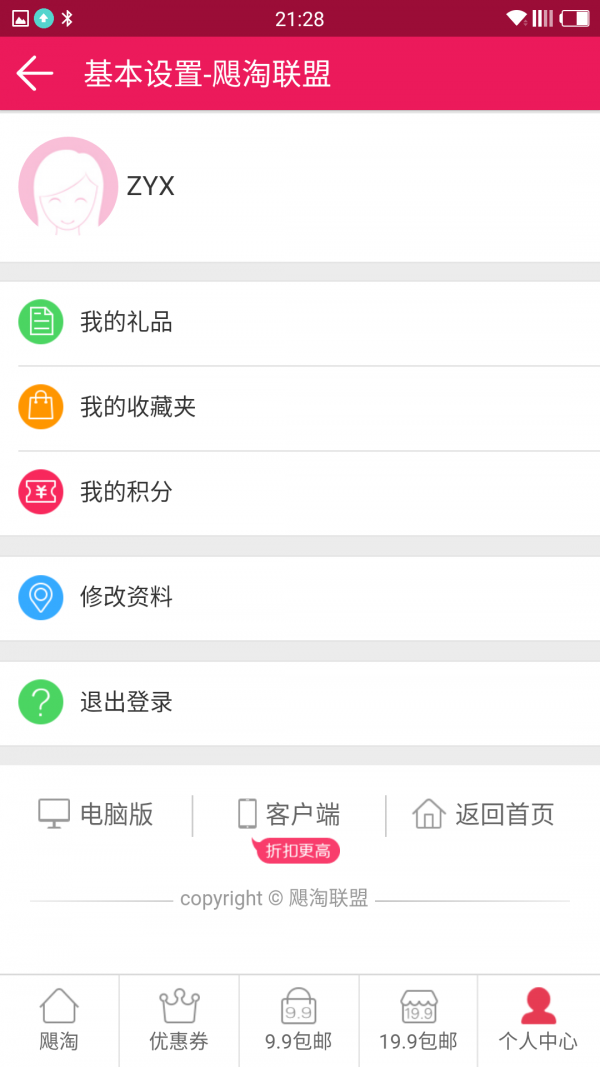This screenshot has width=600, height=1067.
Task: Switch to 电脑版 desktop version
Action: pyautogui.click(x=96, y=814)
